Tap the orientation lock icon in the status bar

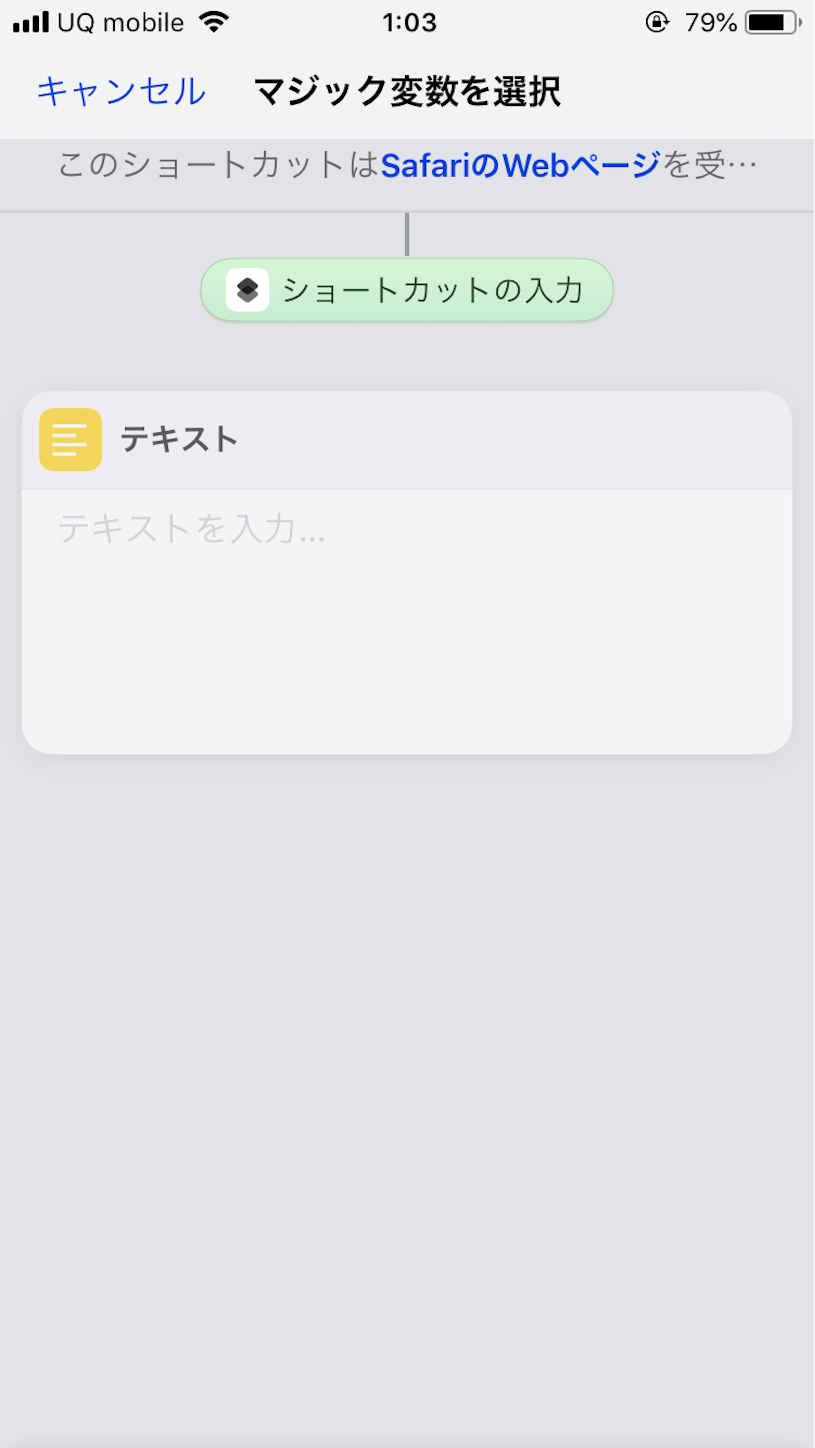tap(657, 22)
